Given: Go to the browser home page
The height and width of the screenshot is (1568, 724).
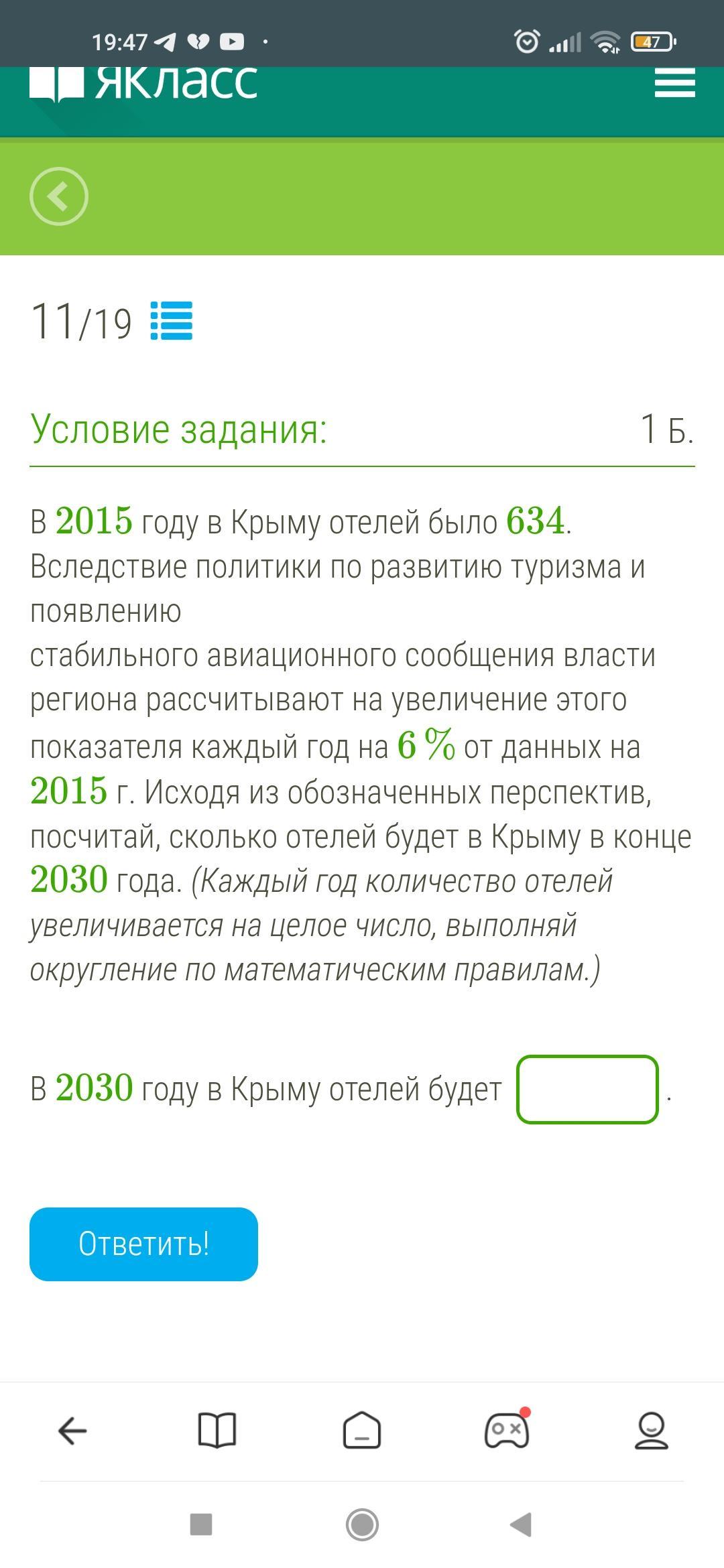Looking at the screenshot, I should [362, 1431].
